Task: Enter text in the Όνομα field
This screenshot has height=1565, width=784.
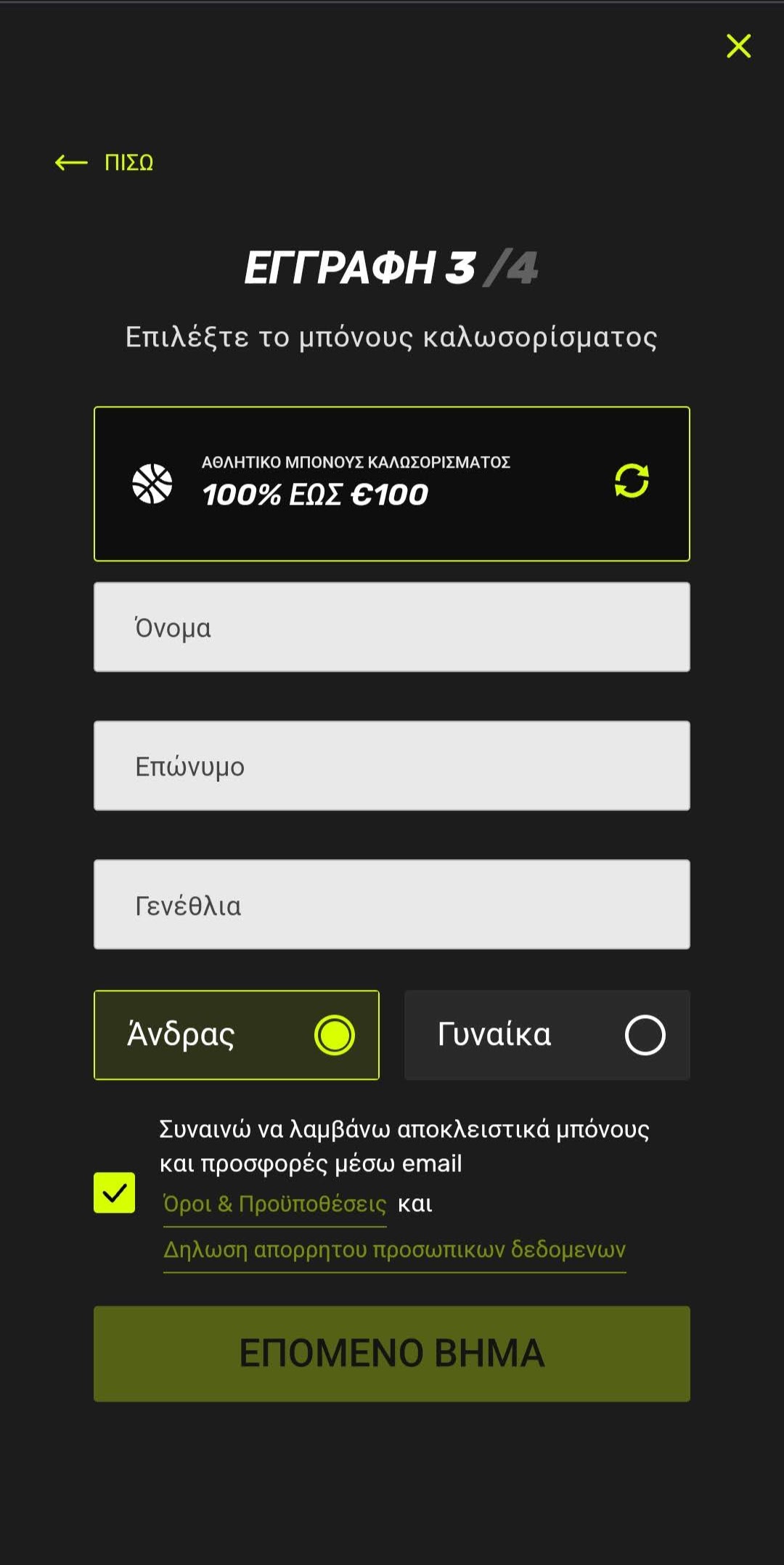Action: tap(392, 627)
